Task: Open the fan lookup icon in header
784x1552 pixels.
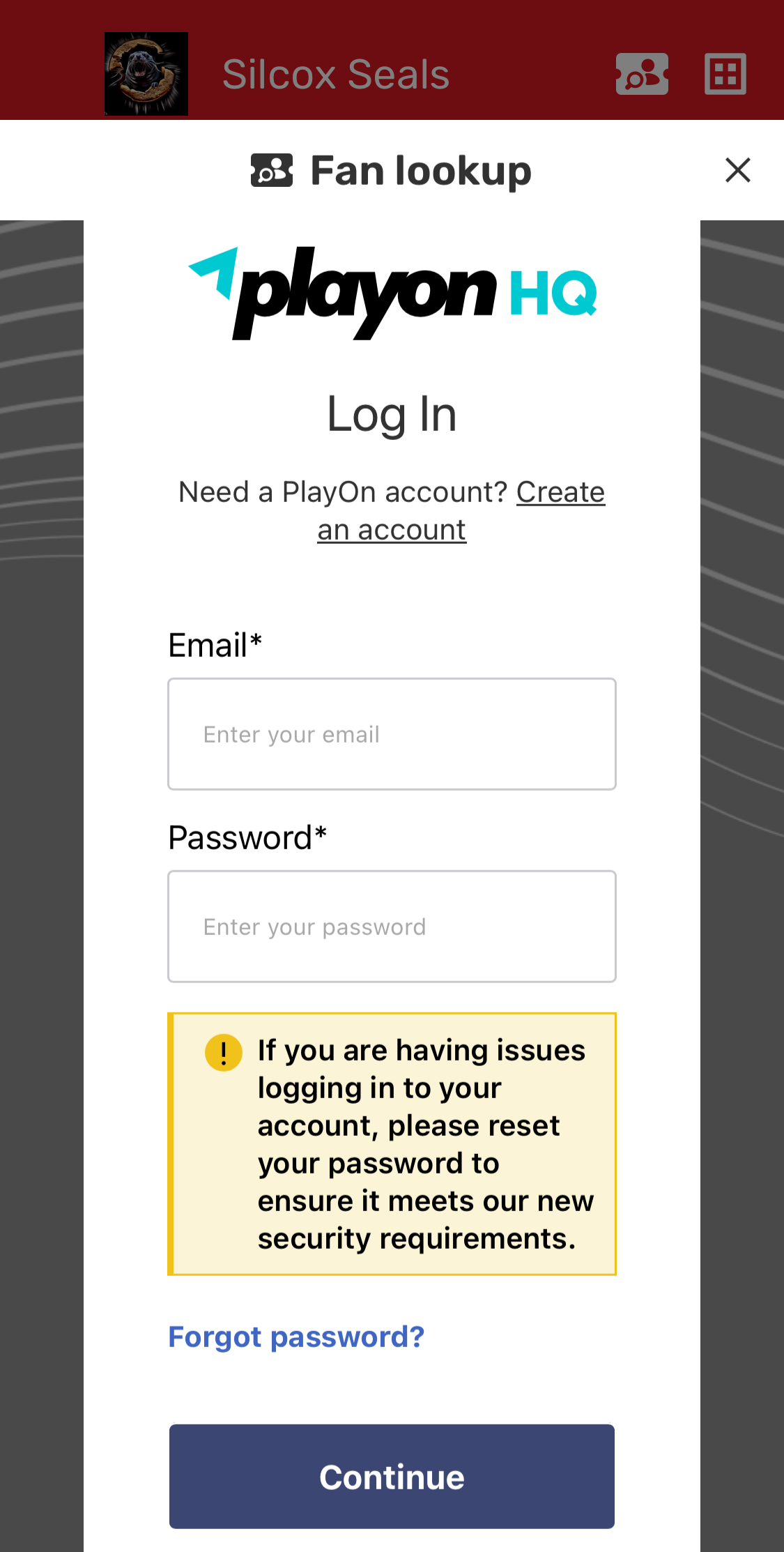Action: click(642, 74)
